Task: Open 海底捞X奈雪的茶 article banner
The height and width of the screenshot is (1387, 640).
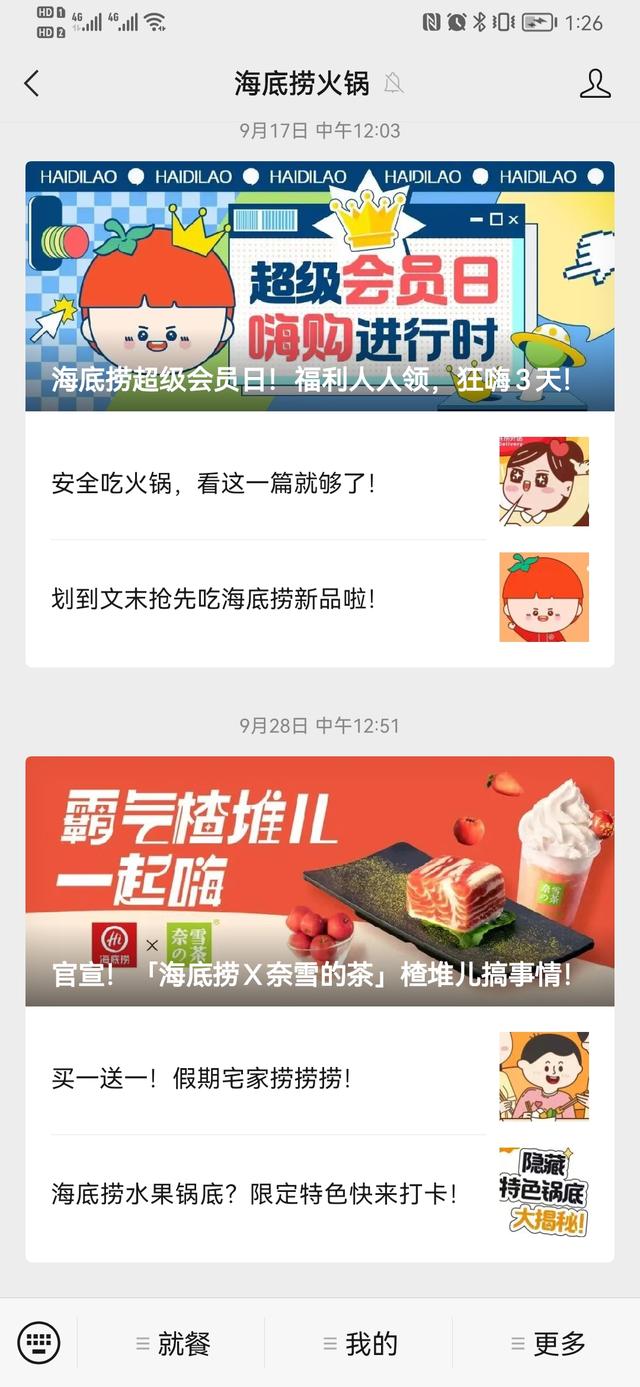Action: [x=320, y=881]
